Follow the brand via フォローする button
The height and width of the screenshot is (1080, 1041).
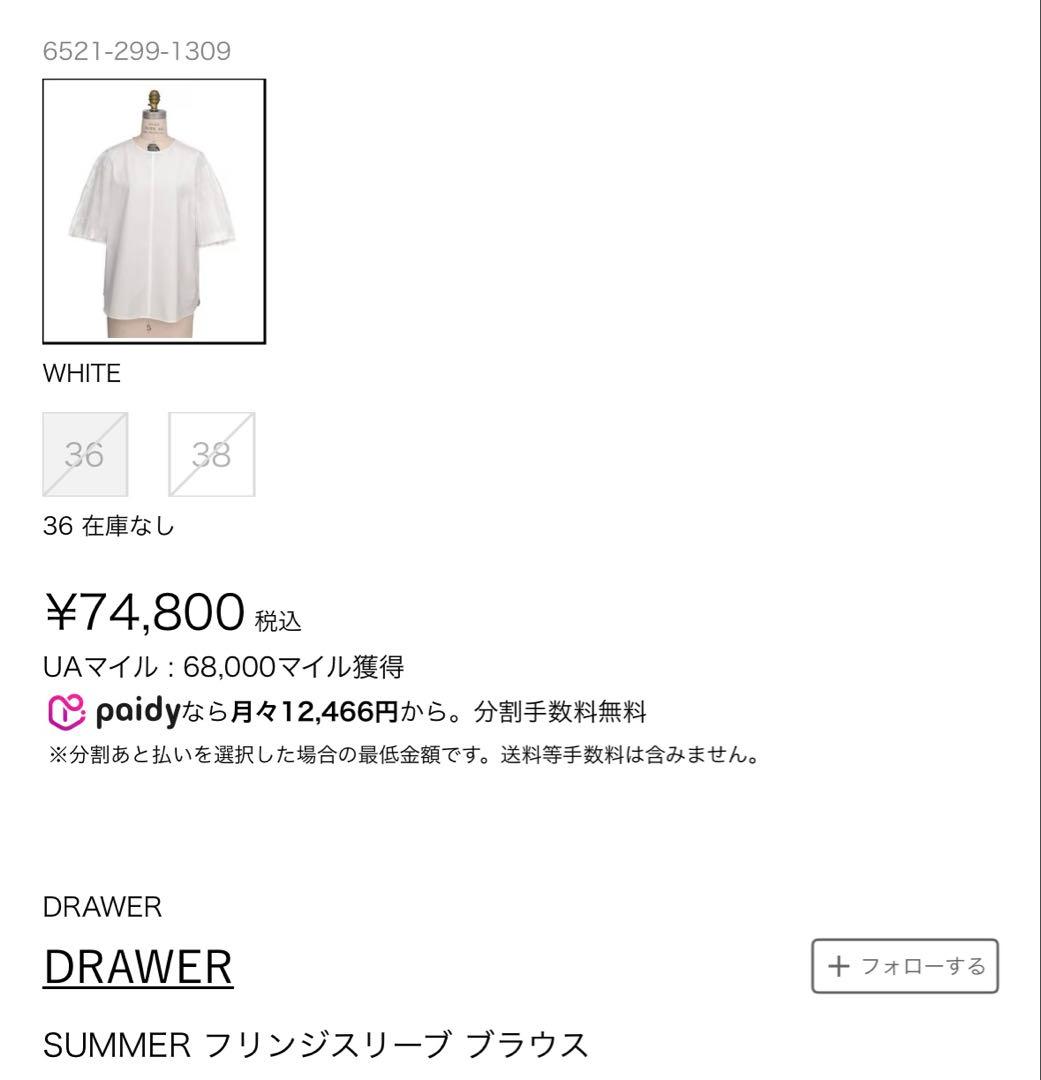click(x=903, y=966)
